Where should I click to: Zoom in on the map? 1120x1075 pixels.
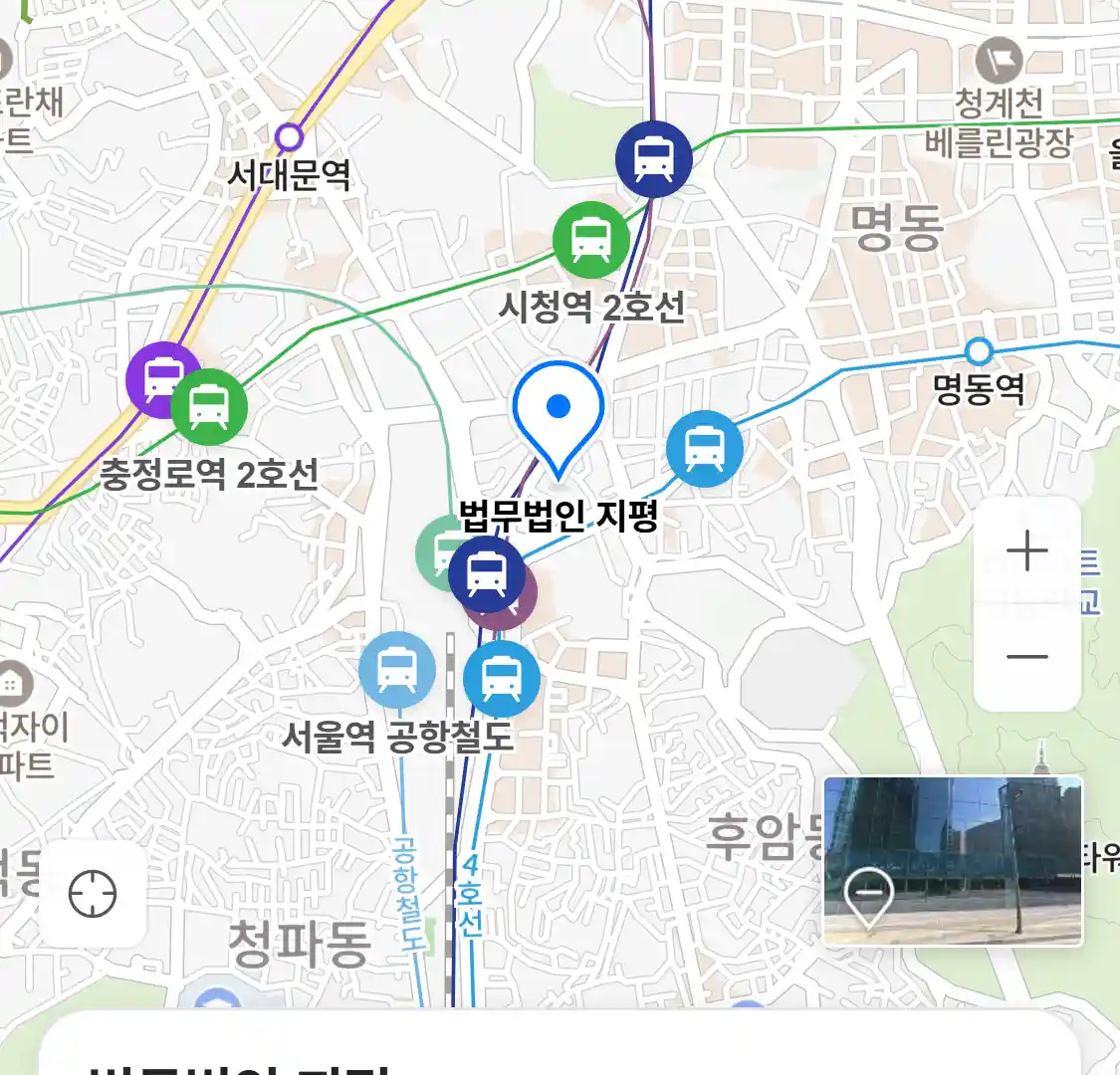1026,550
